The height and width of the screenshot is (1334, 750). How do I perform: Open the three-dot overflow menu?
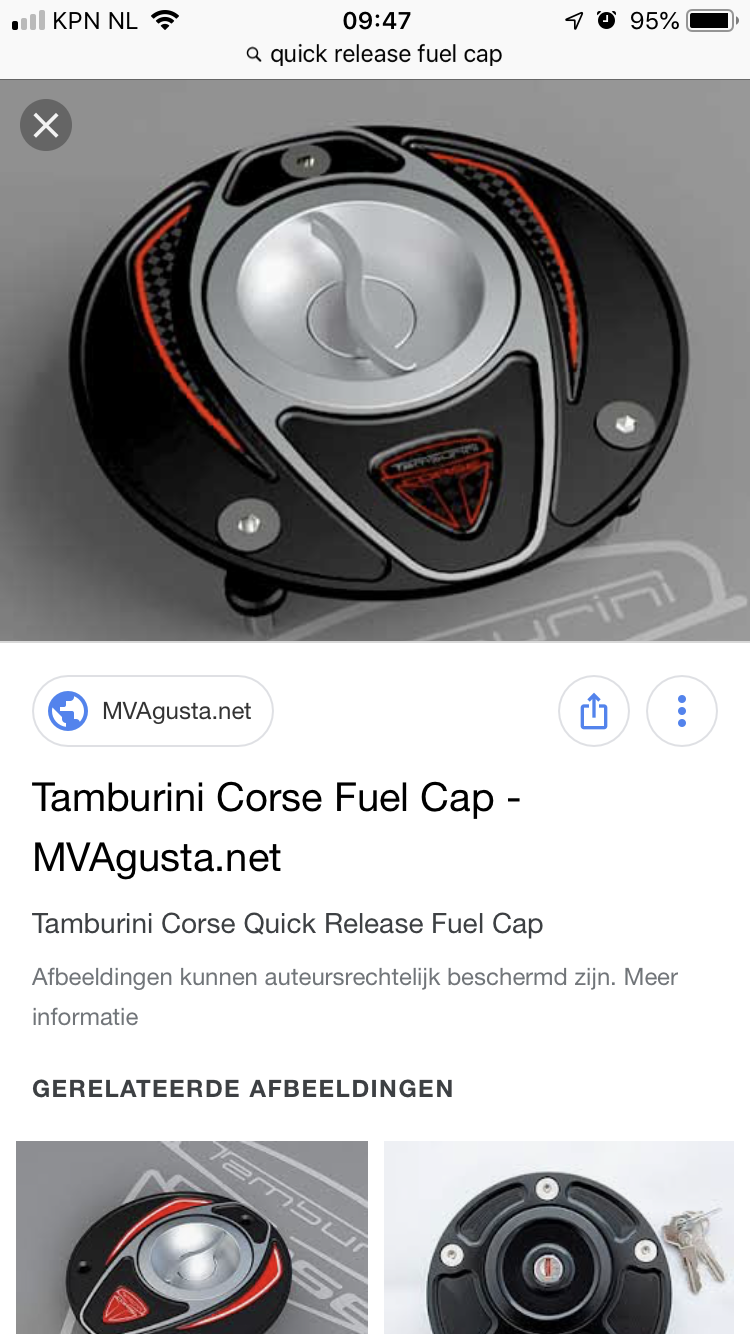[x=682, y=711]
